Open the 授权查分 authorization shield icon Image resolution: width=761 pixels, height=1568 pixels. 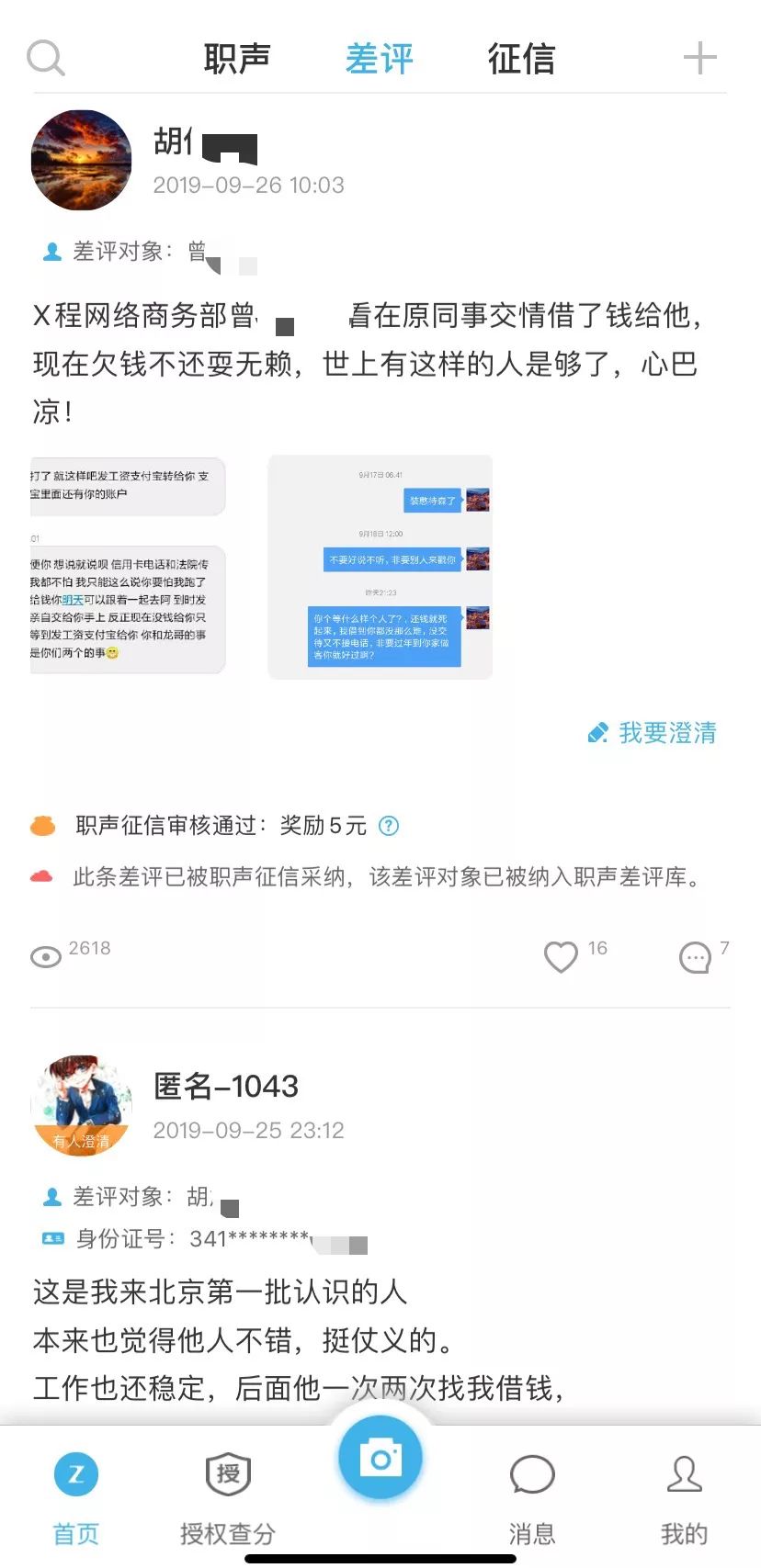coord(227,1472)
